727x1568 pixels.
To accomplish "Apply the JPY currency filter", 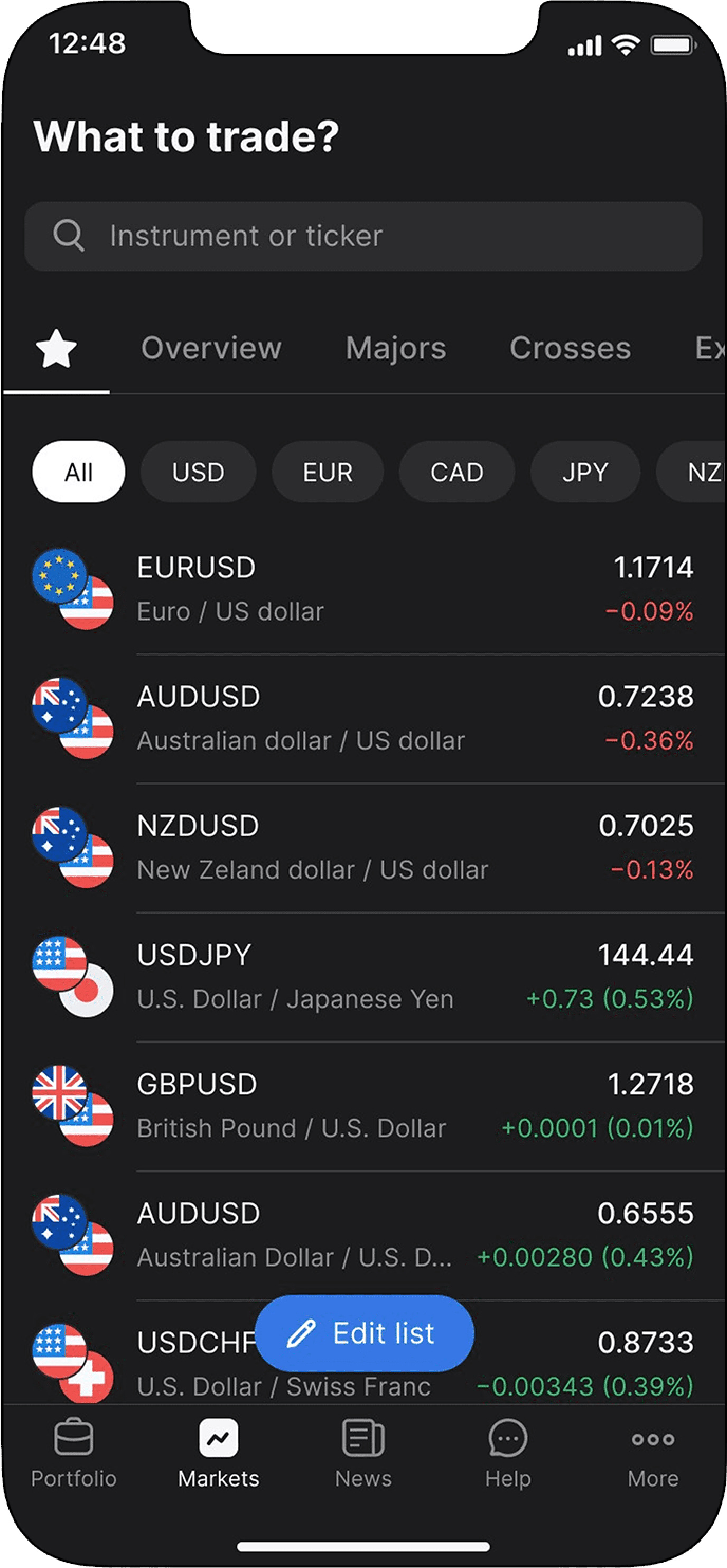I will coord(585,472).
